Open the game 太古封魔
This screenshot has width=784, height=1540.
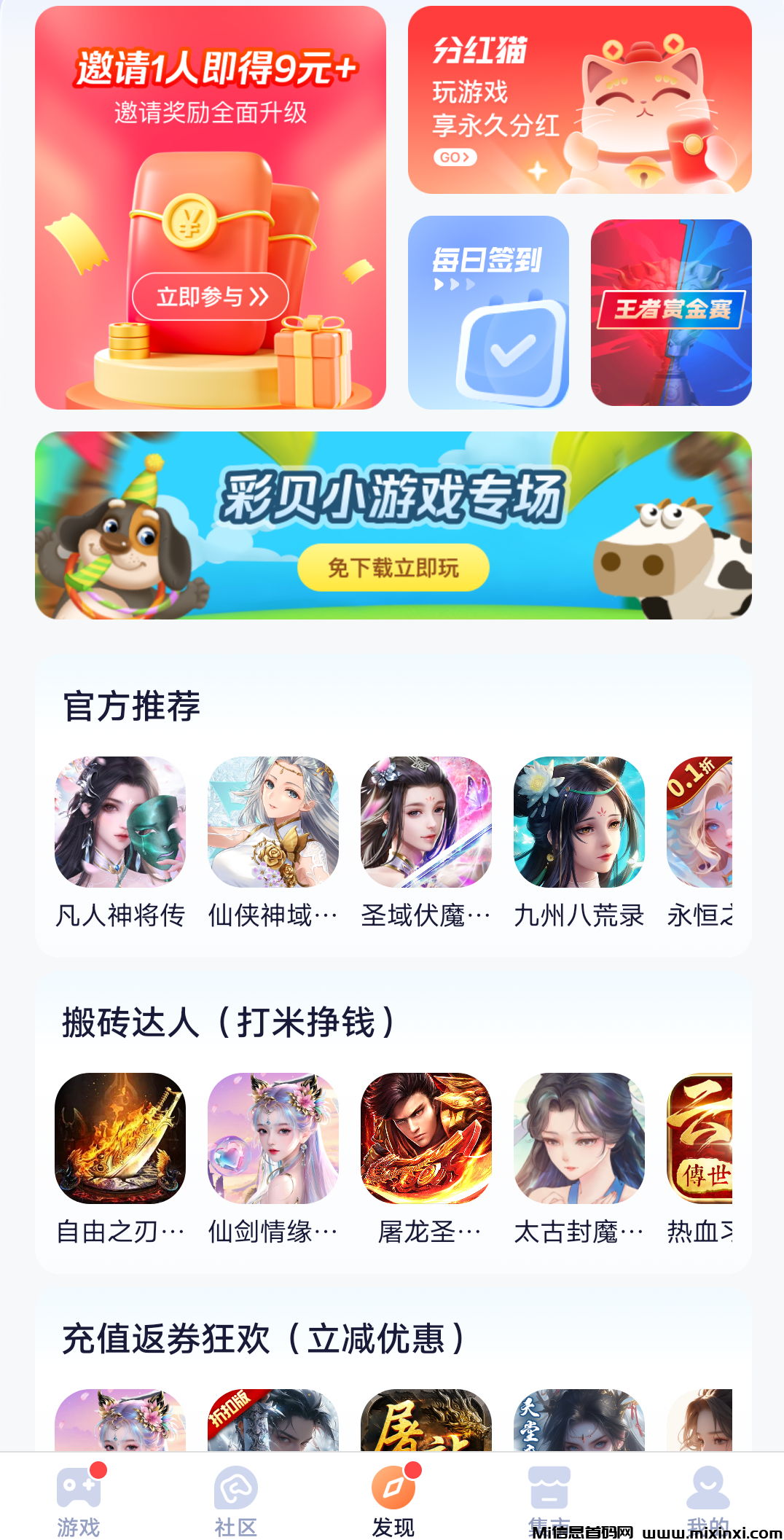tap(579, 1138)
